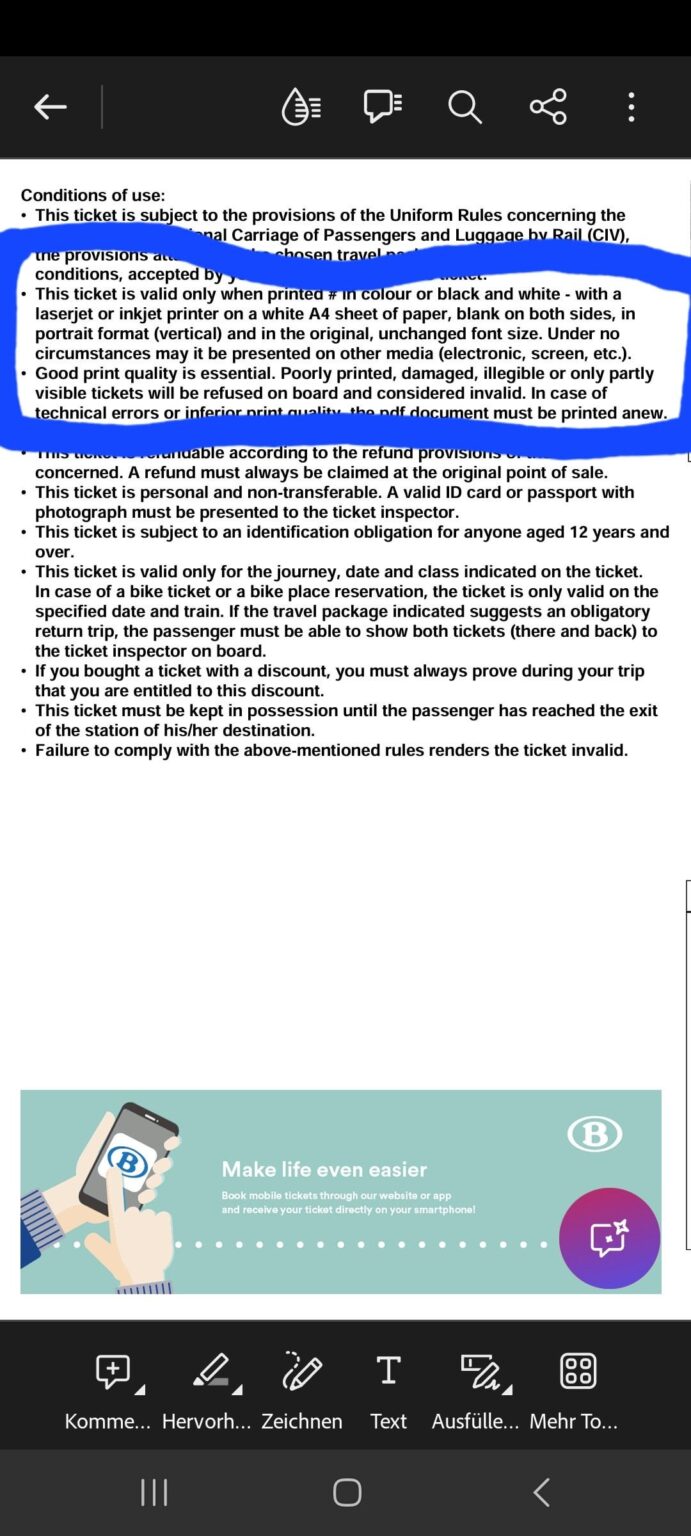Share this PDF document

coord(548,107)
